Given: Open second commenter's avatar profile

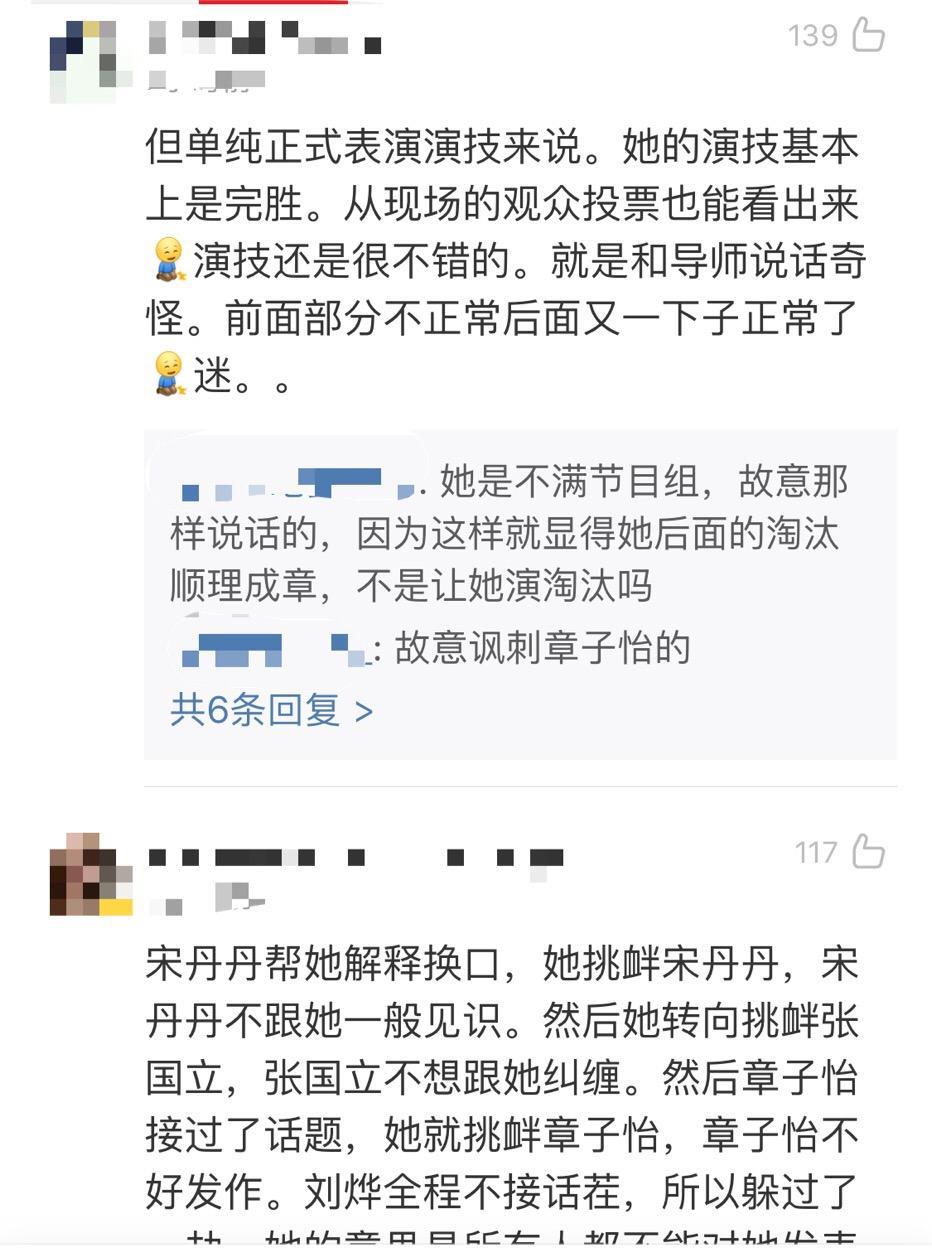Looking at the screenshot, I should pos(90,874).
